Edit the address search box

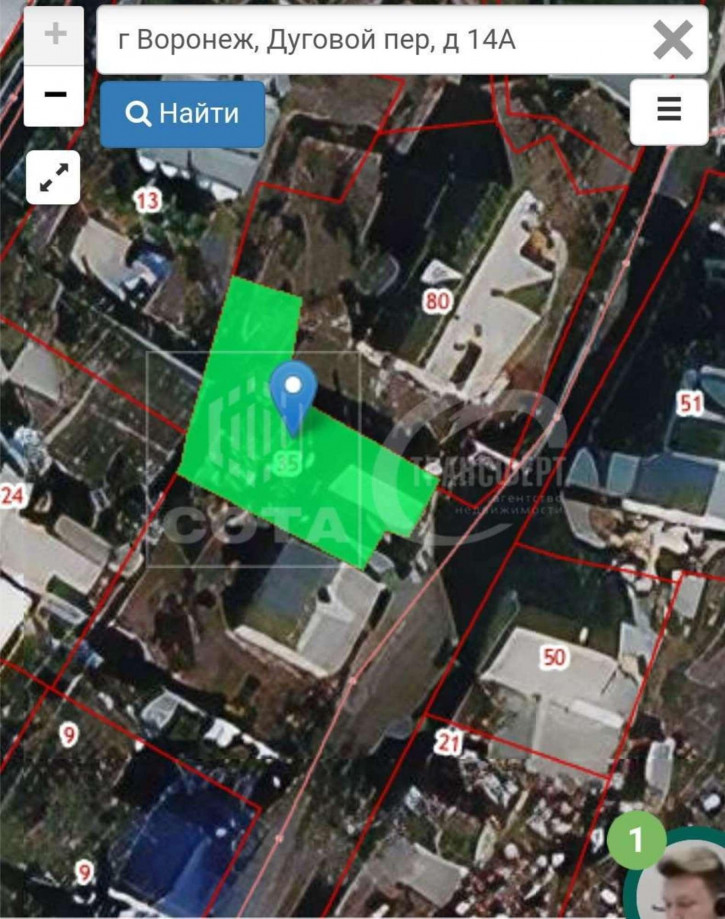click(x=370, y=41)
